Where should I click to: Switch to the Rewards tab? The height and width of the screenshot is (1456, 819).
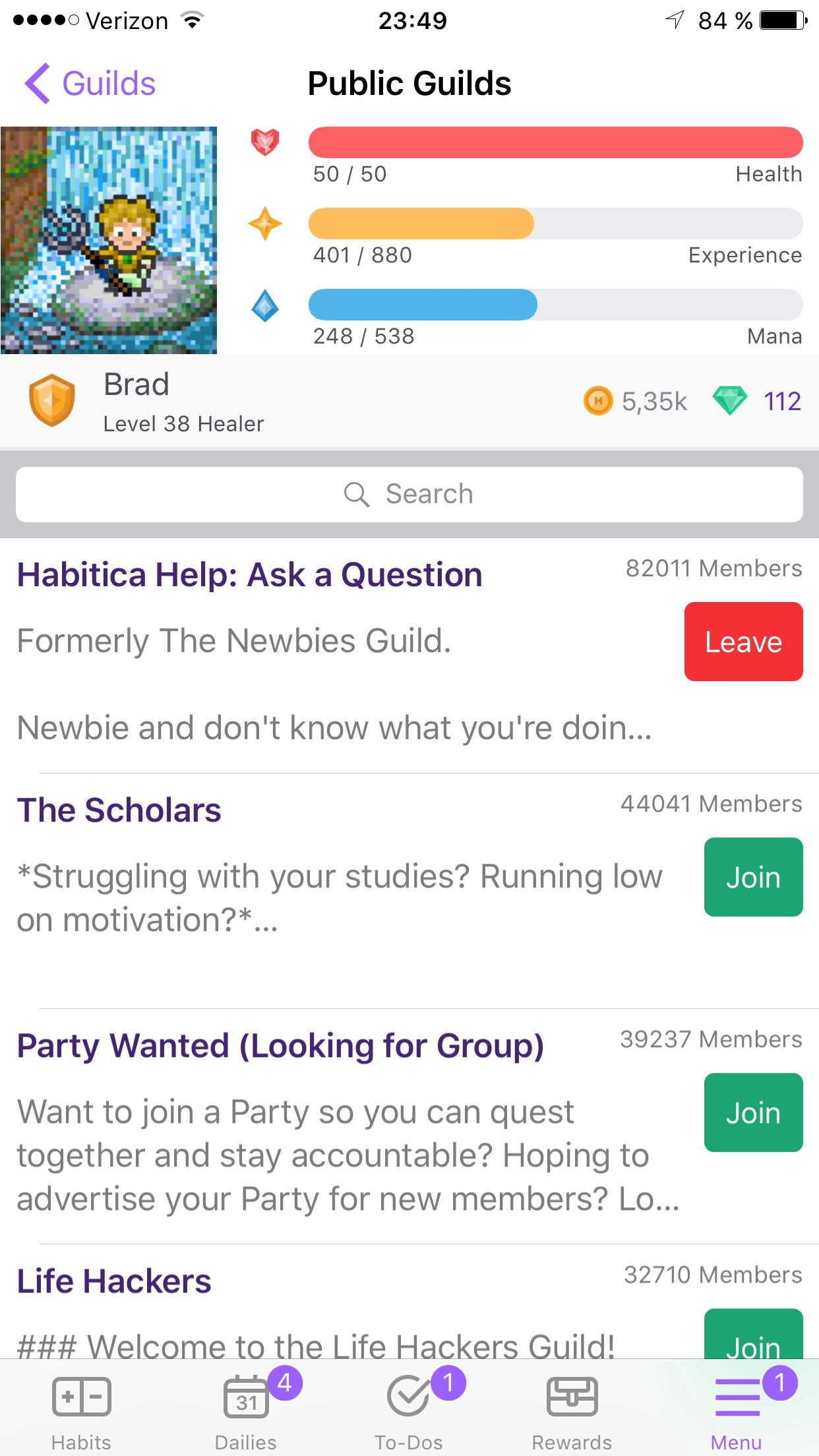572,1411
